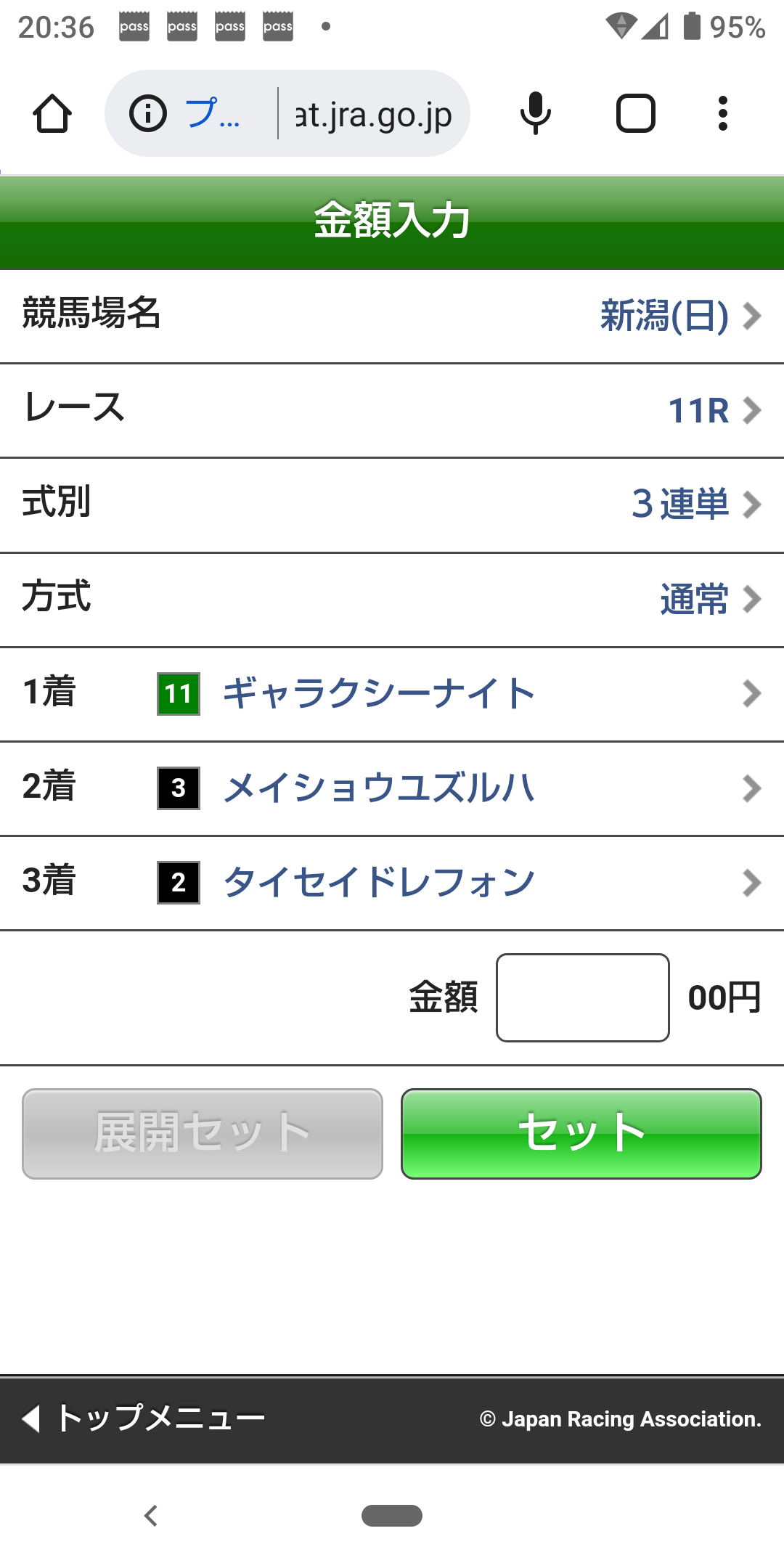Go to the browser home page

[52, 114]
